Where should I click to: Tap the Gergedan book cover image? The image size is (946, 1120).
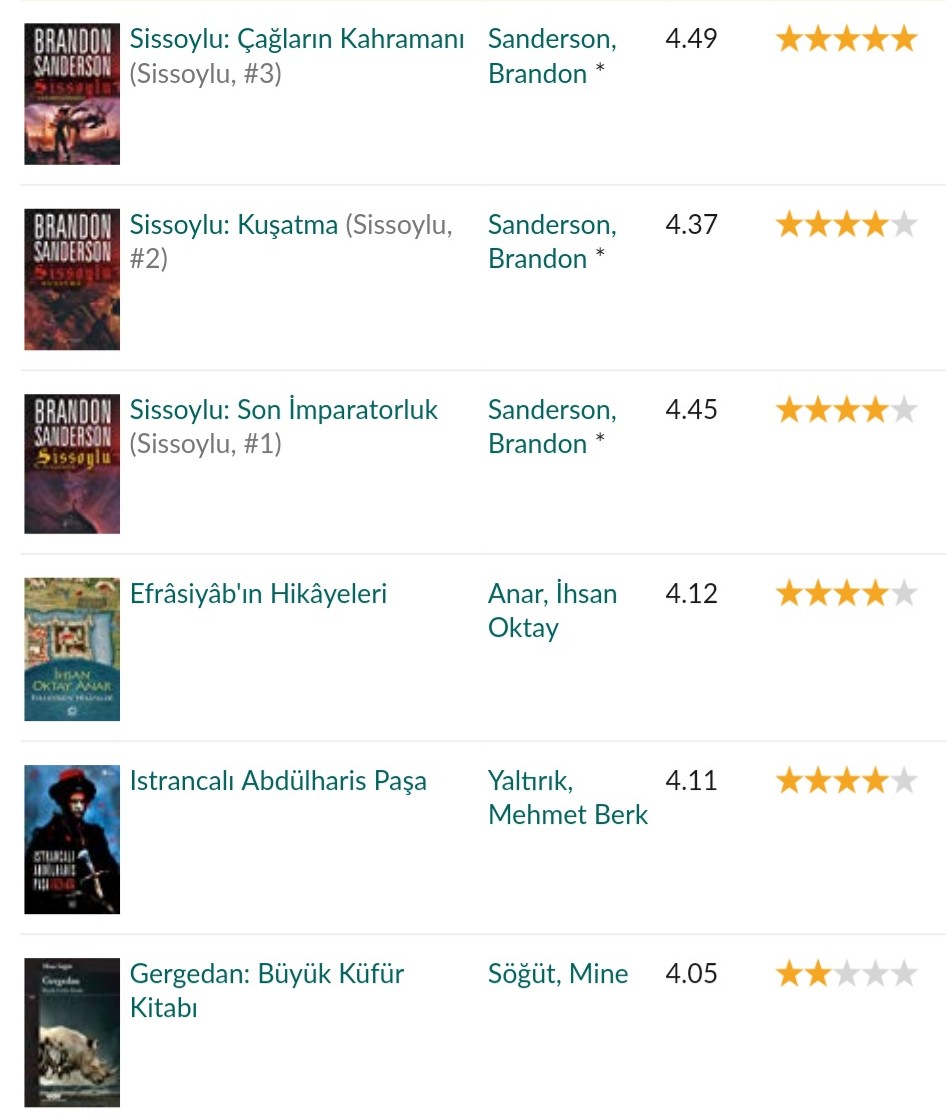pos(72,1032)
